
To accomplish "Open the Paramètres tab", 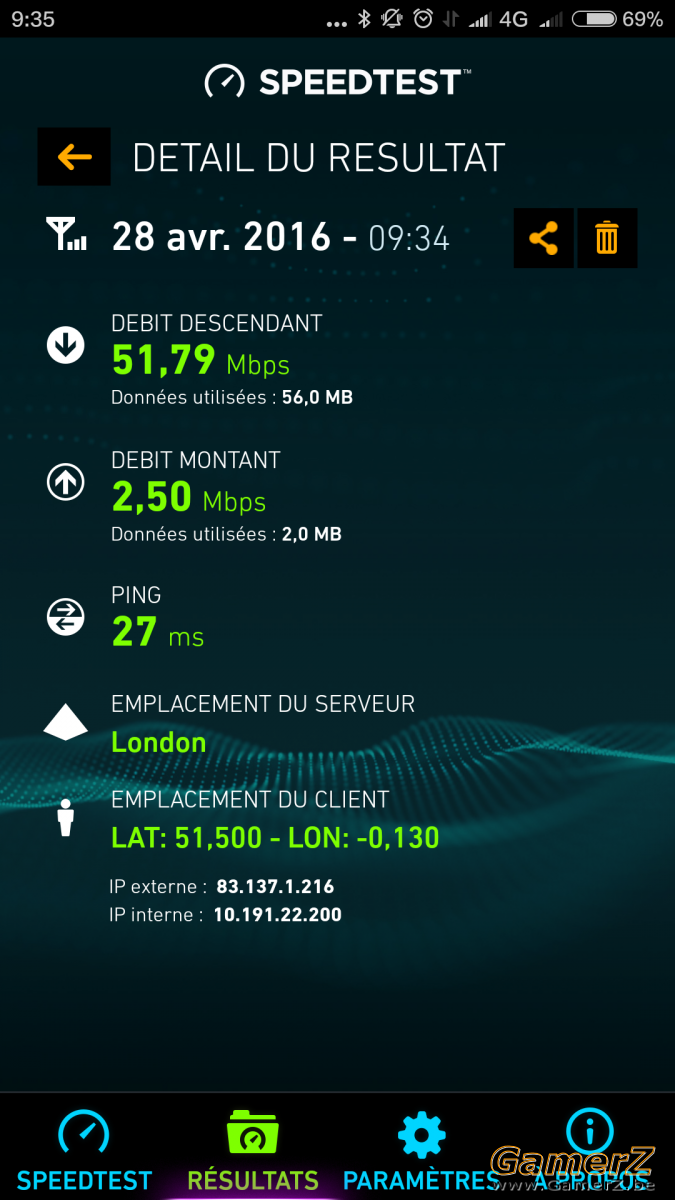I will coord(421,1148).
